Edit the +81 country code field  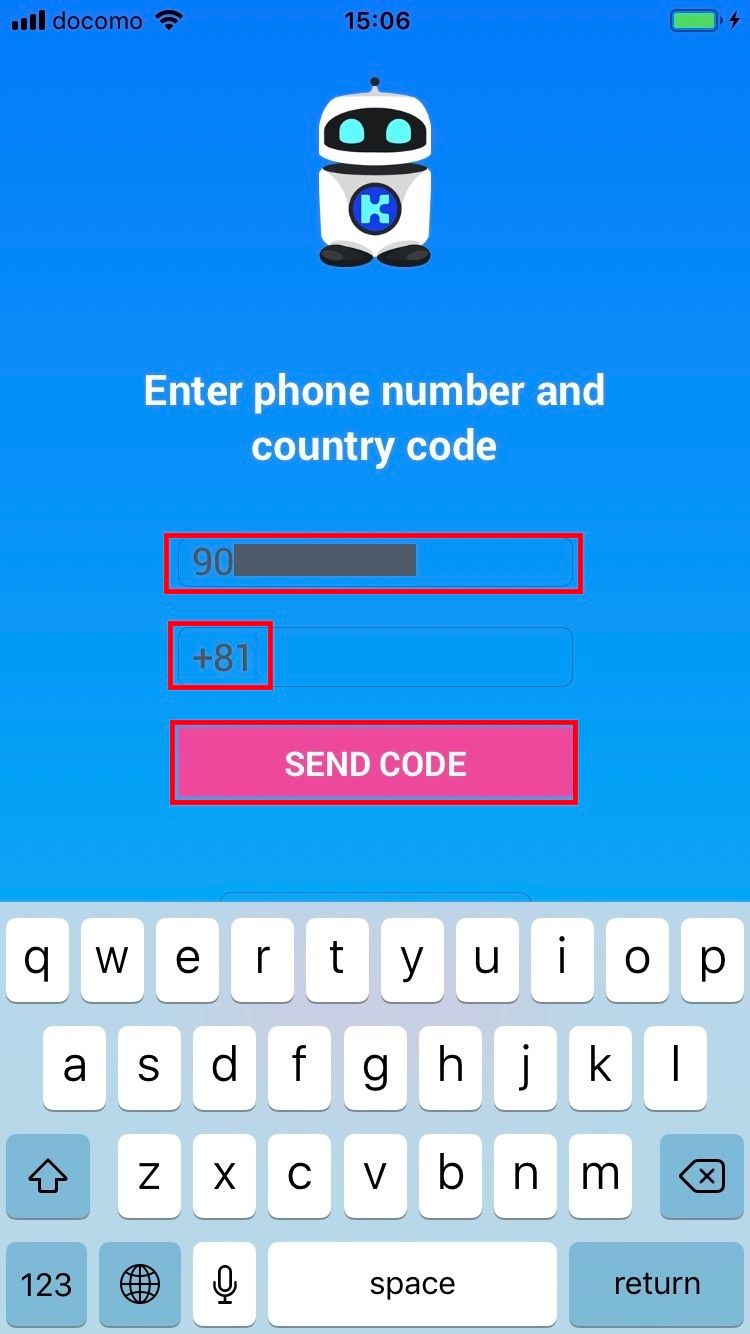click(372, 657)
